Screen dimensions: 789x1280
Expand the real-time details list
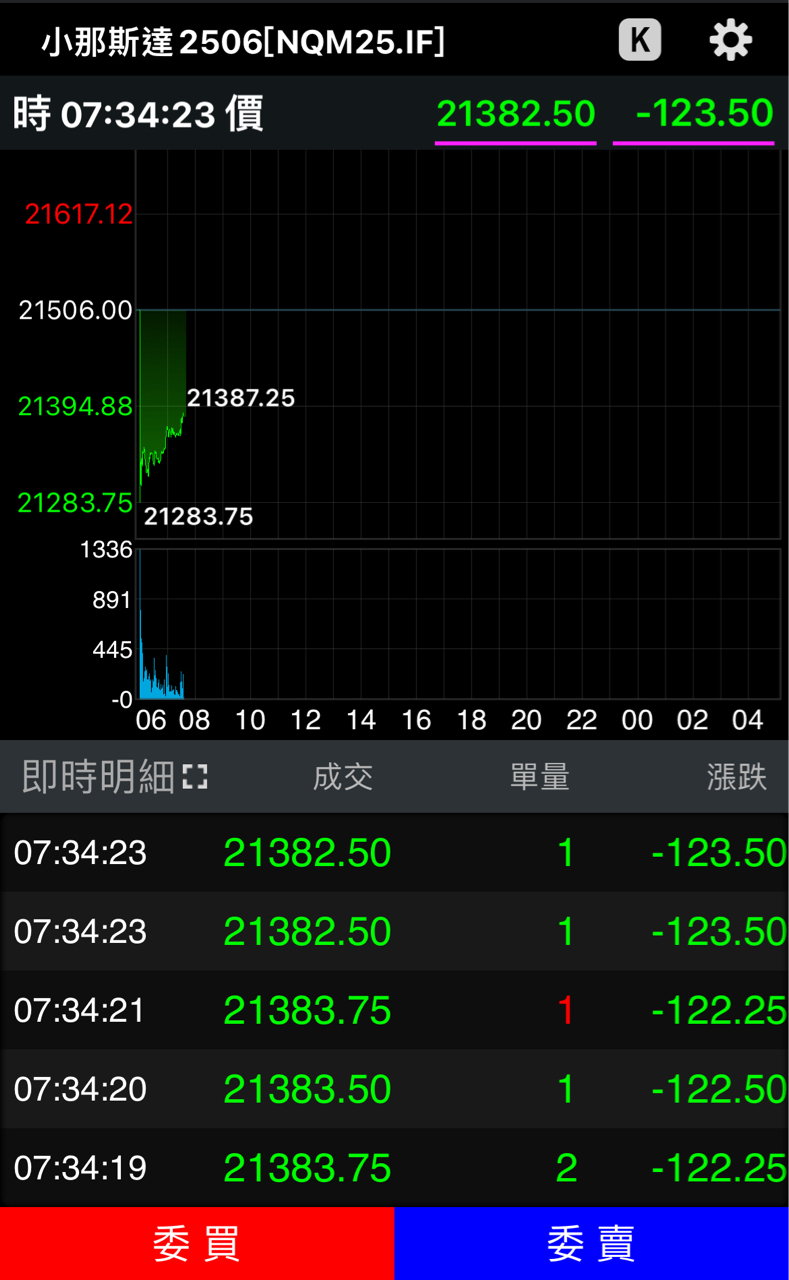(195, 777)
